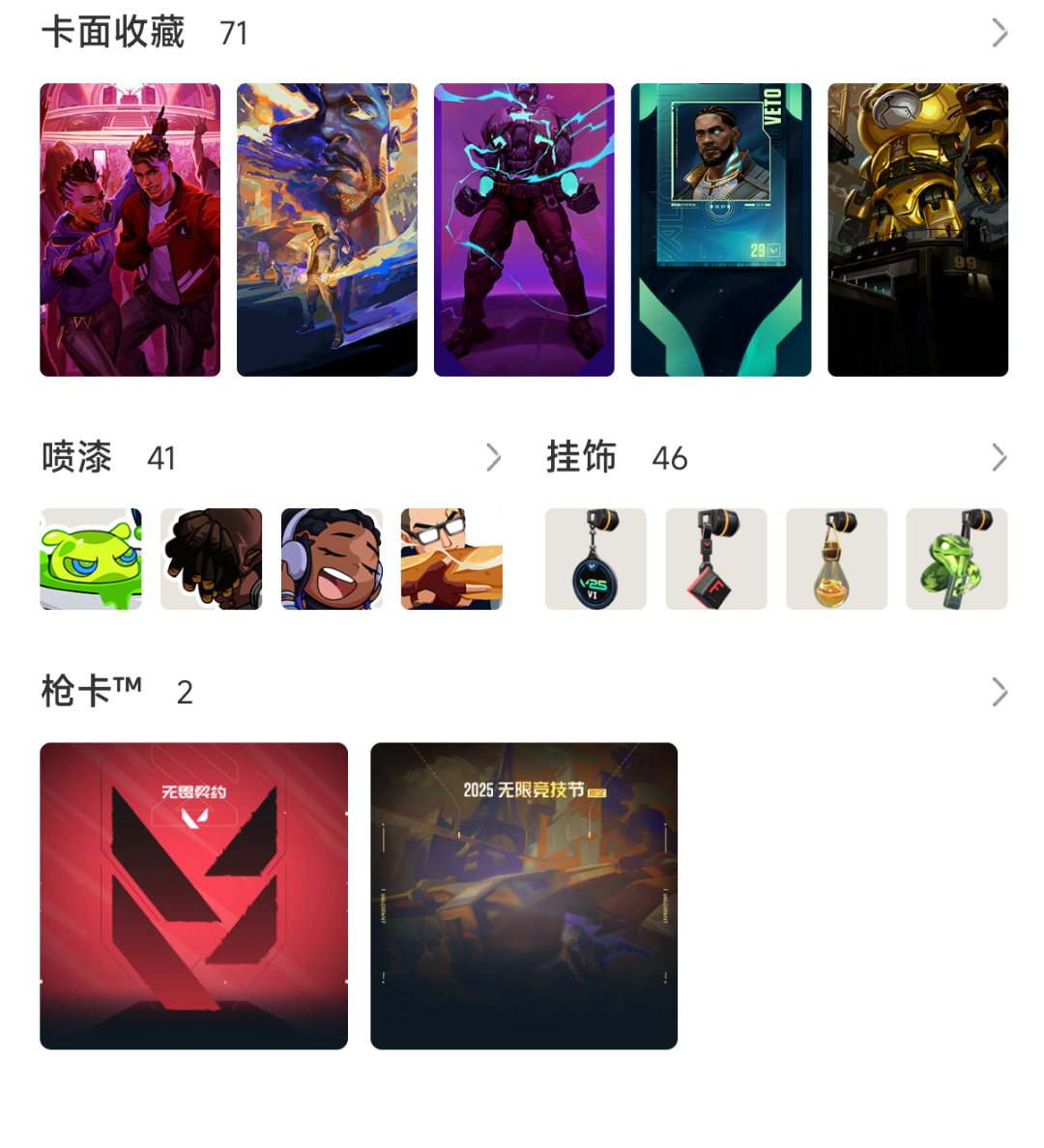Open the 枪卡 section chevron
Image resolution: width=1044 pixels, height=1148 pixels.
(1000, 692)
